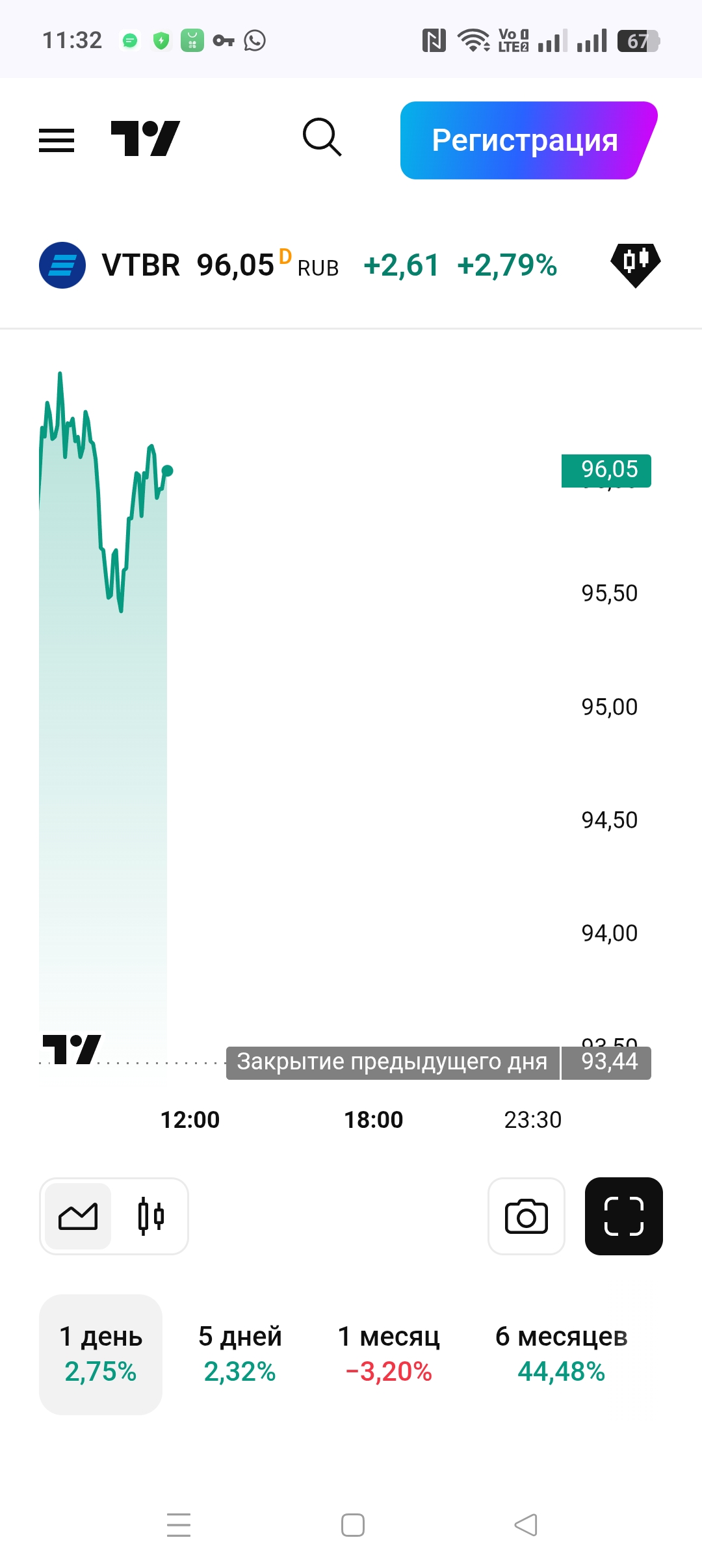Open the search magnifier
702x1568 pixels.
click(322, 137)
